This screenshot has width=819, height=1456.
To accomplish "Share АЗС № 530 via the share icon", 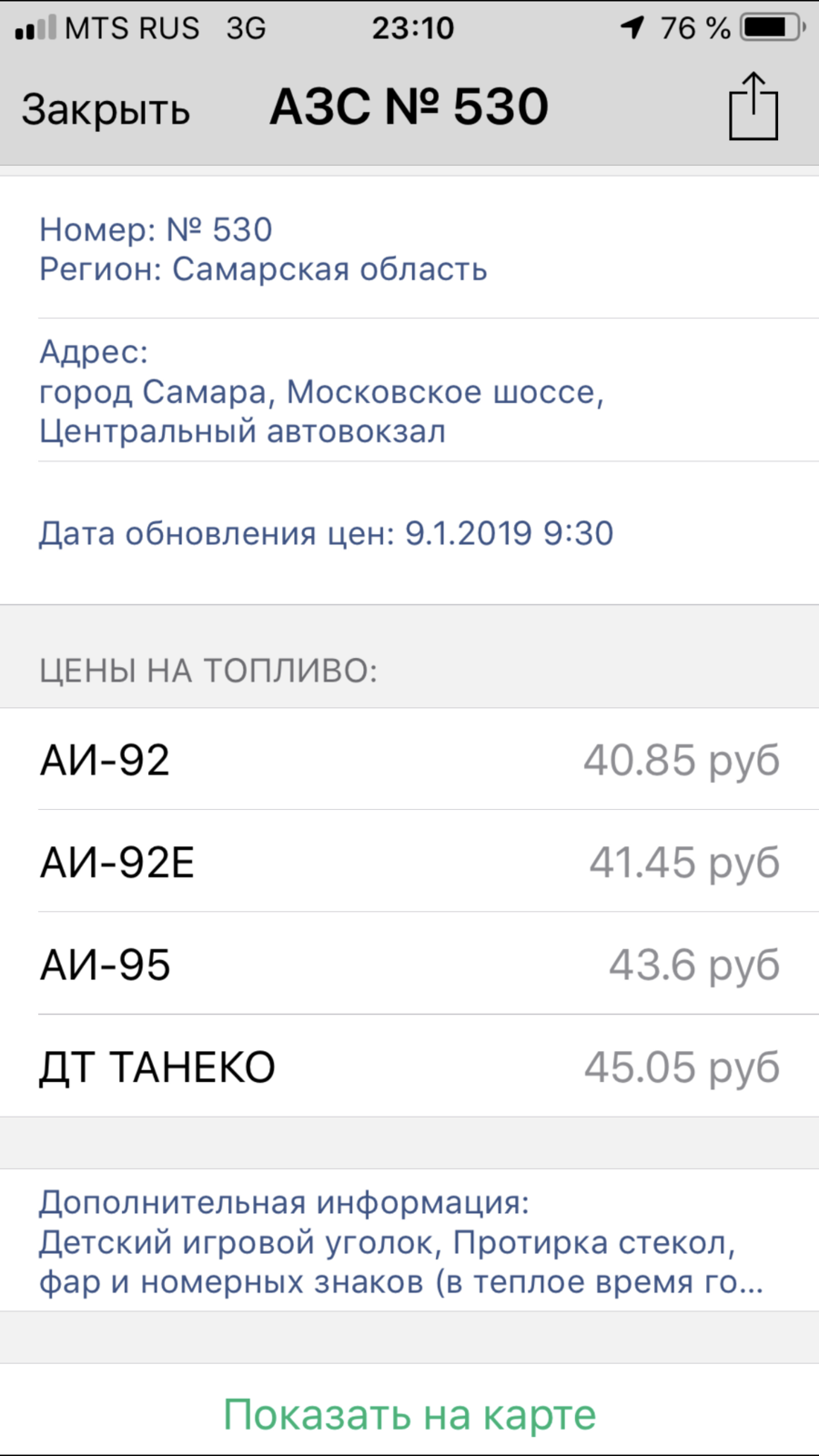I will pos(753,106).
